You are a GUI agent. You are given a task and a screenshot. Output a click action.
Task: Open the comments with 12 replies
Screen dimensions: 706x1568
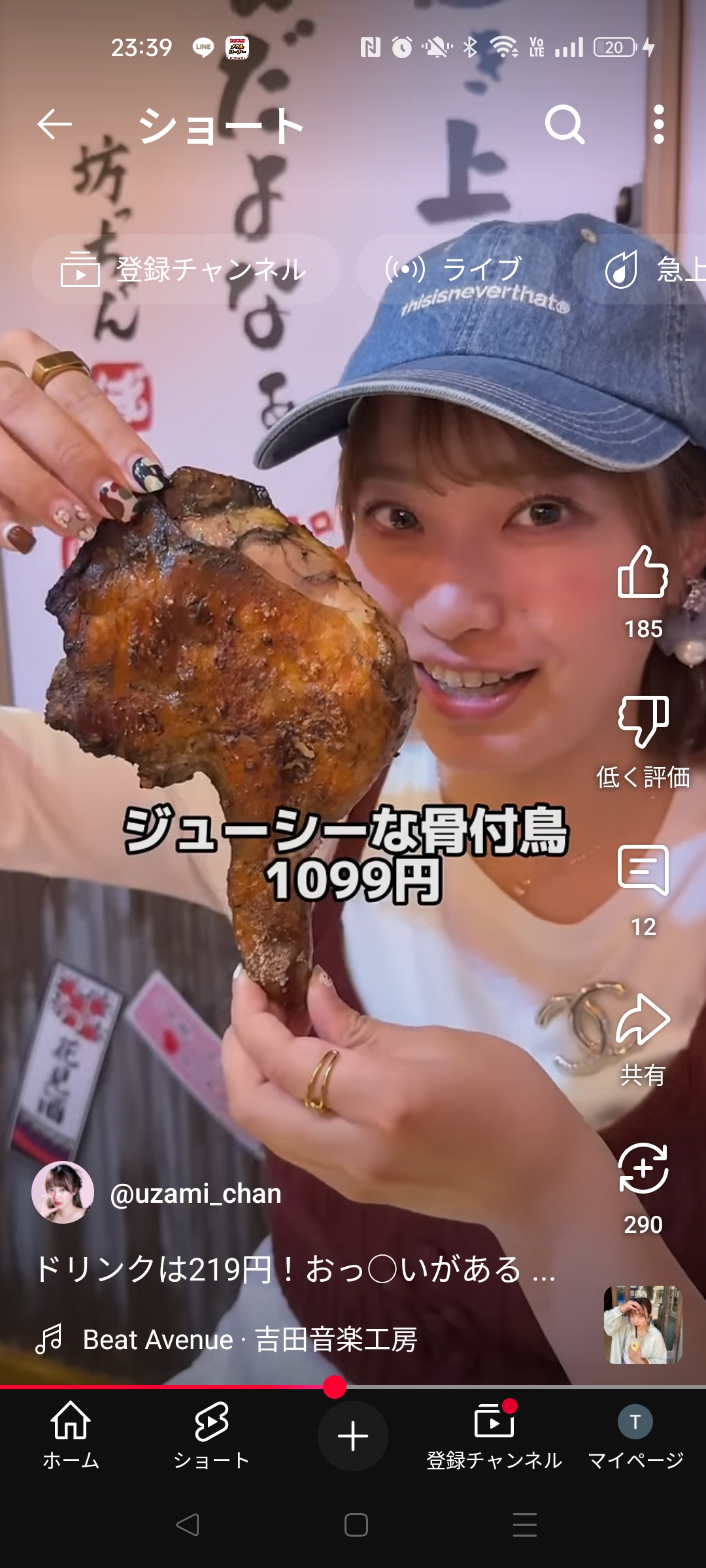click(643, 872)
